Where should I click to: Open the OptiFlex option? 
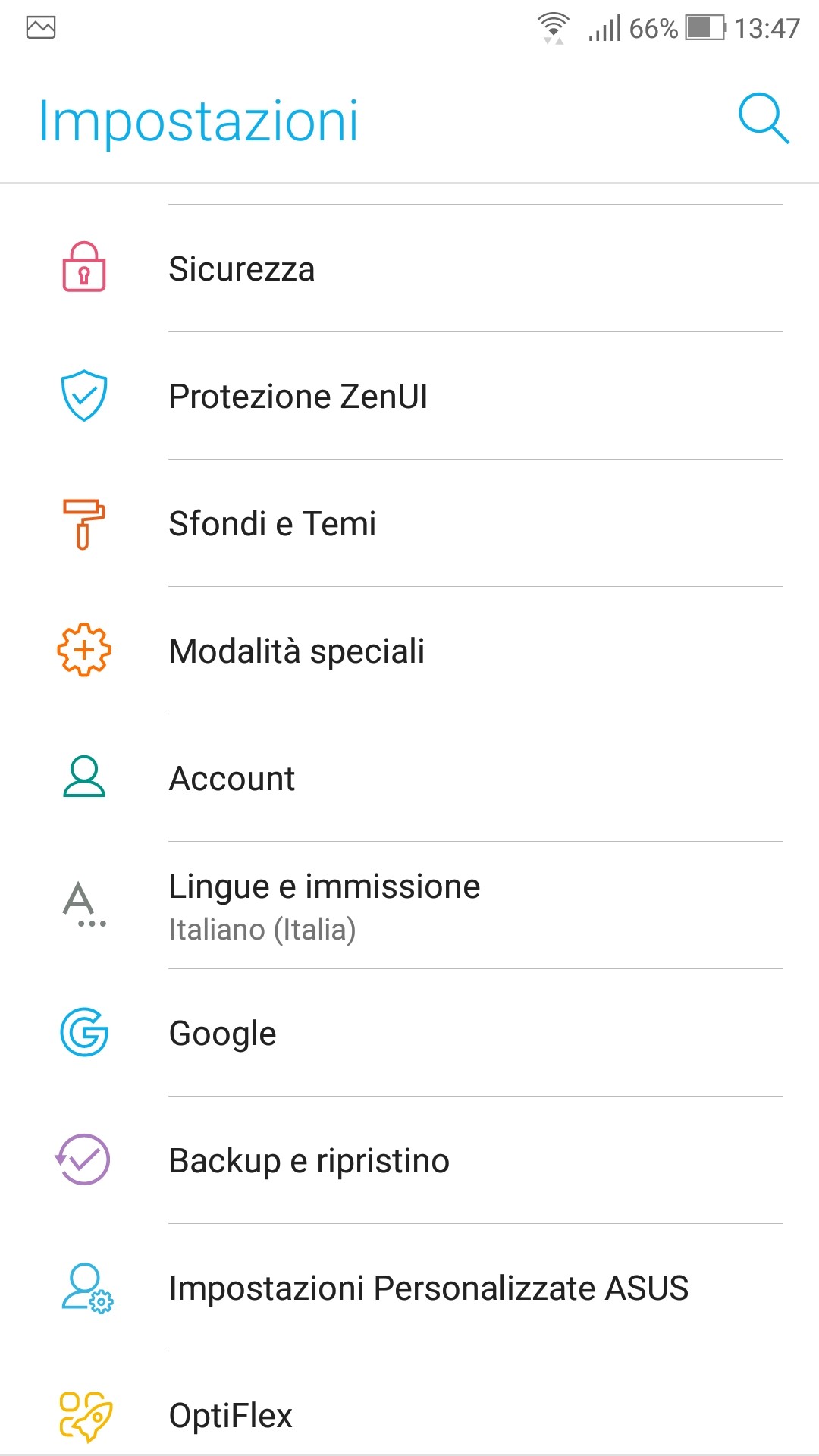pyautogui.click(x=409, y=1414)
